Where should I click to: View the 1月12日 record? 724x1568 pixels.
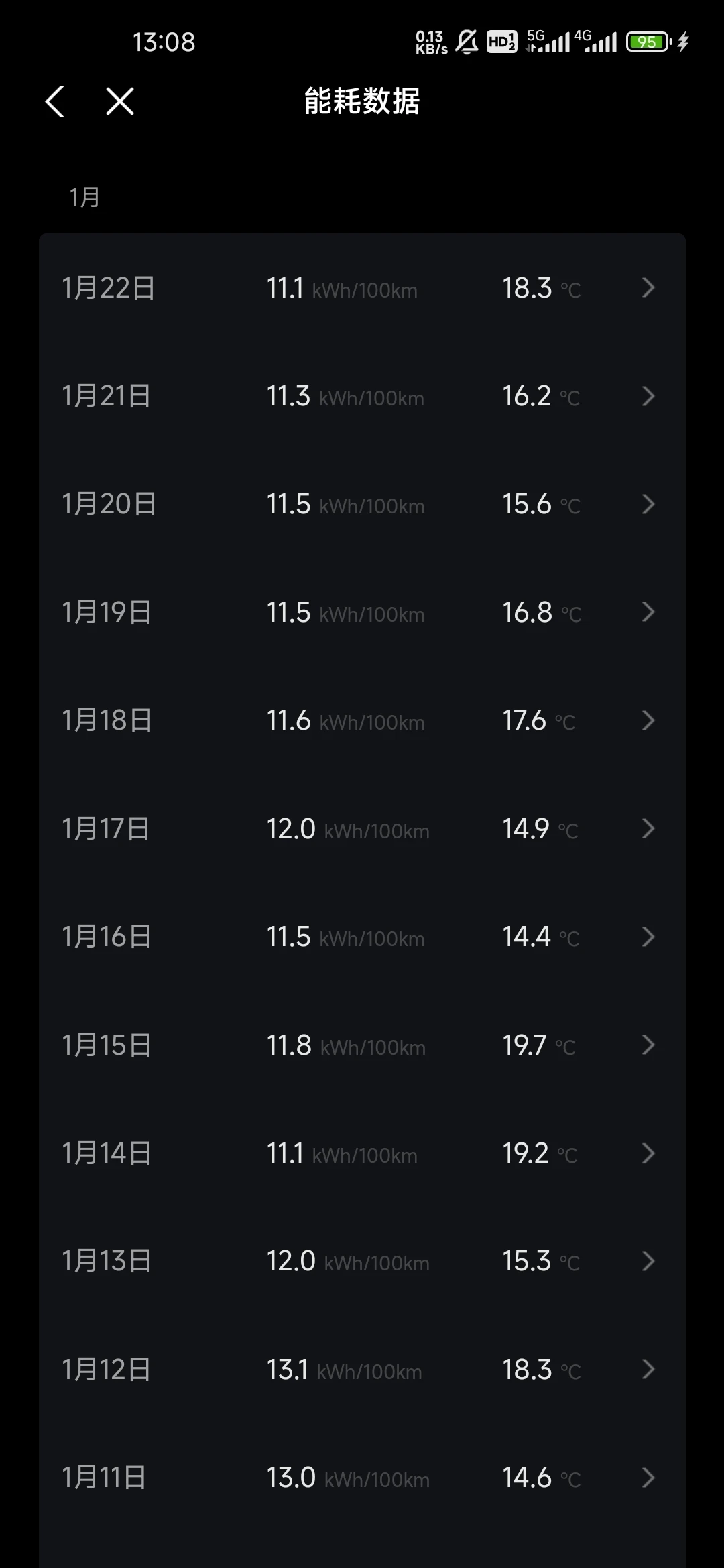(362, 1370)
